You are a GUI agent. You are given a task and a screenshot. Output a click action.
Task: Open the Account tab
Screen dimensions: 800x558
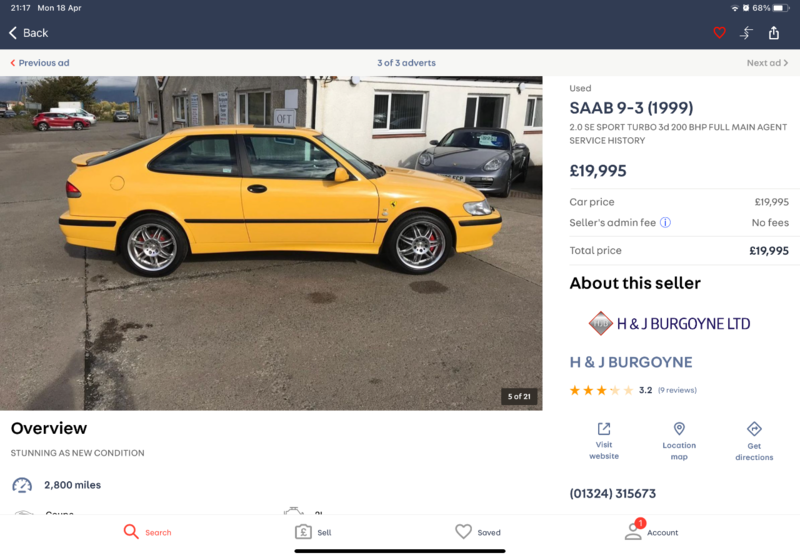click(x=650, y=532)
